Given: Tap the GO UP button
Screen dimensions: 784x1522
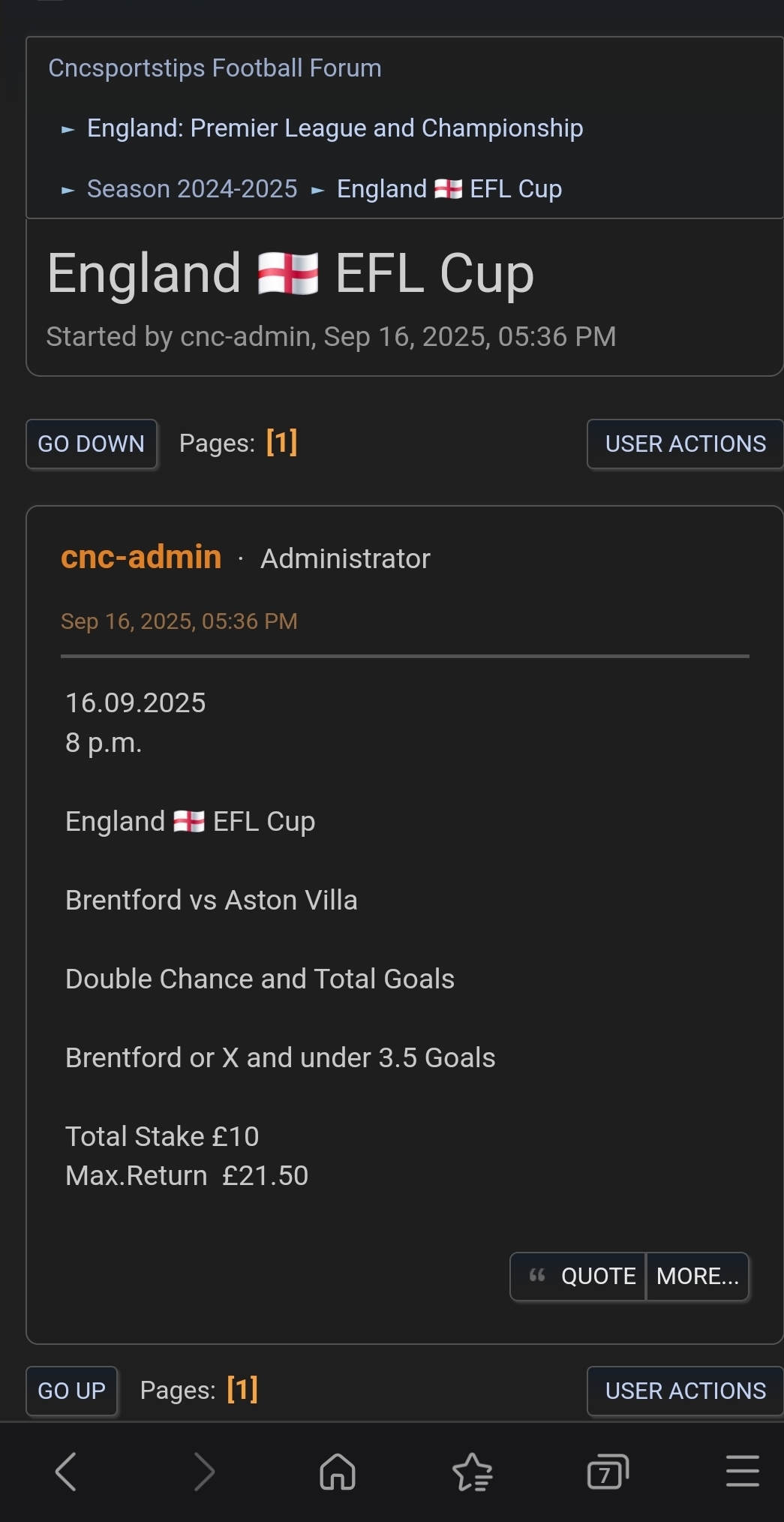Looking at the screenshot, I should tap(72, 1391).
